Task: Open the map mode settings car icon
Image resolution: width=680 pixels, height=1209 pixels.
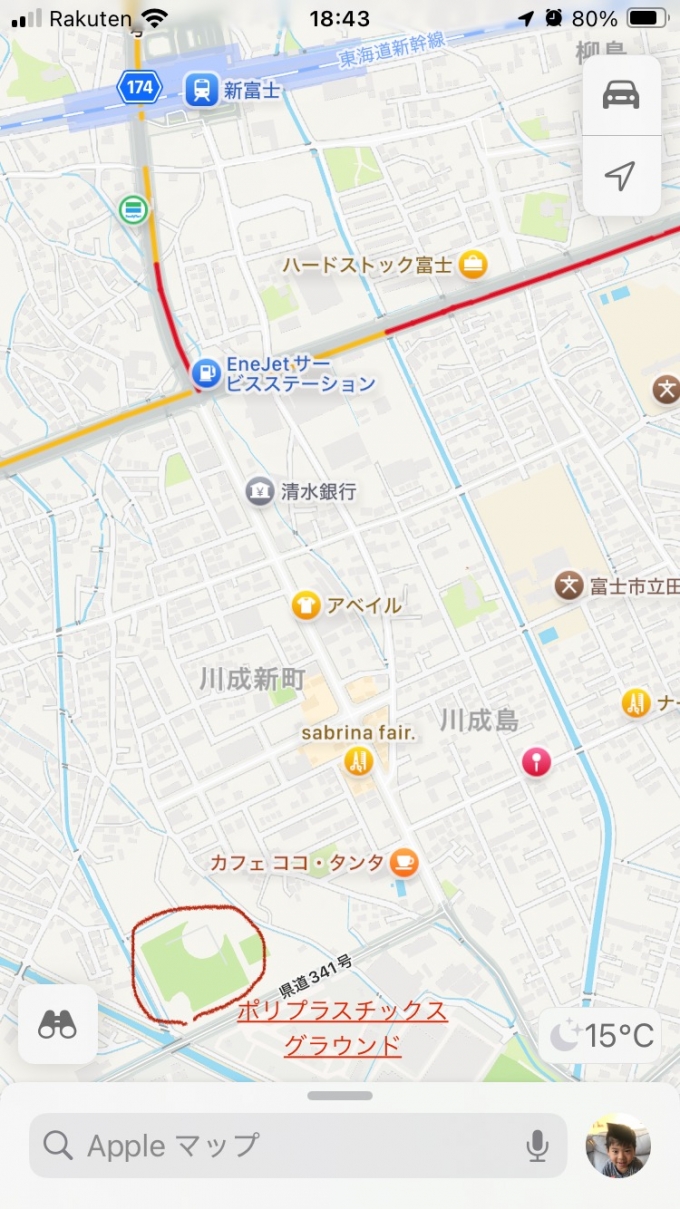Action: [x=621, y=95]
